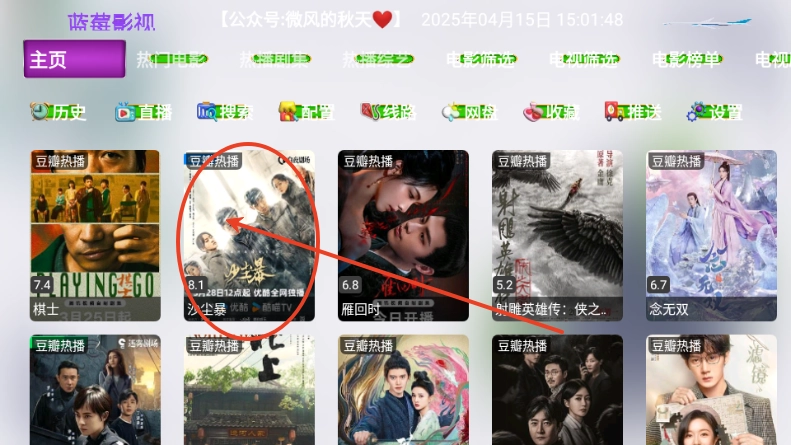
Task: Open the 电视筛选 tab
Action: (x=584, y=60)
